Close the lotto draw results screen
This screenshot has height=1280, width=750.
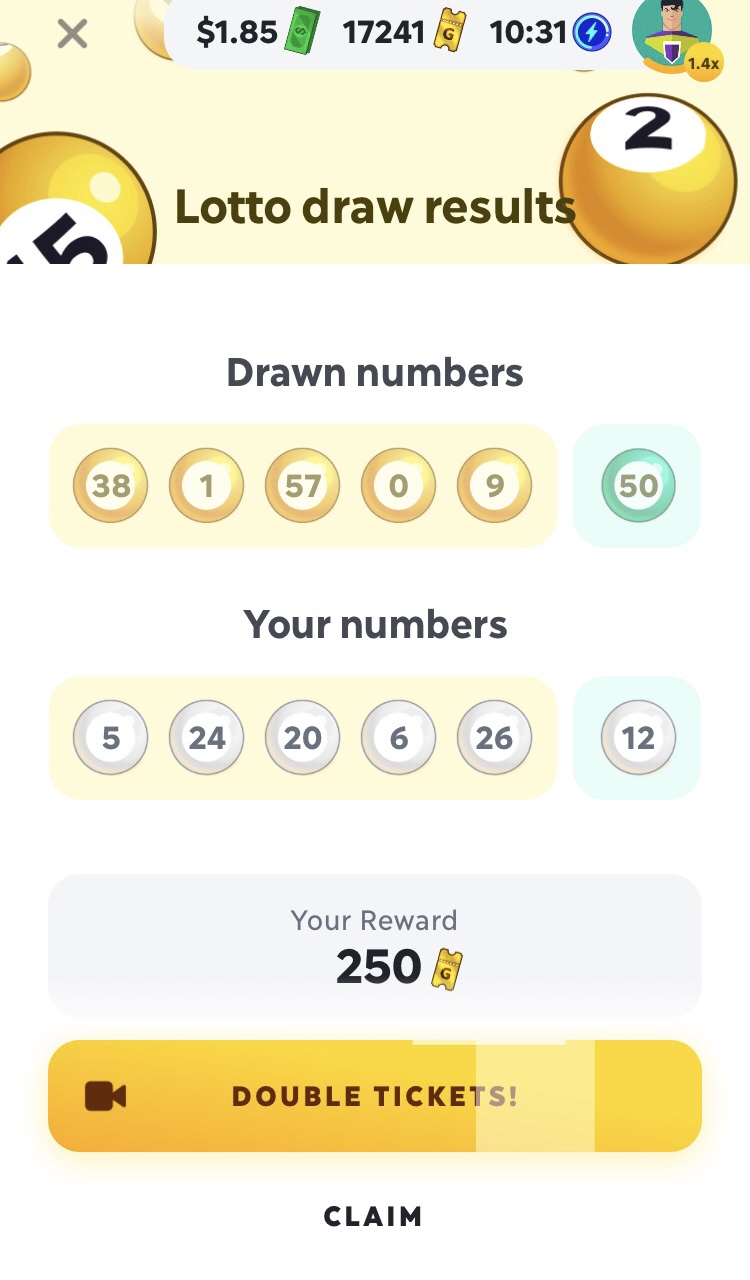click(x=72, y=35)
